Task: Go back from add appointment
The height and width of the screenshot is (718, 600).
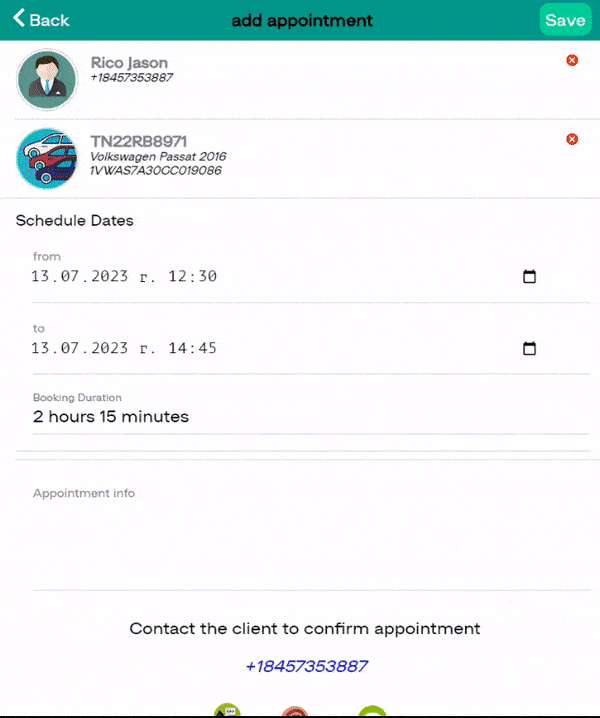Action: point(41,20)
